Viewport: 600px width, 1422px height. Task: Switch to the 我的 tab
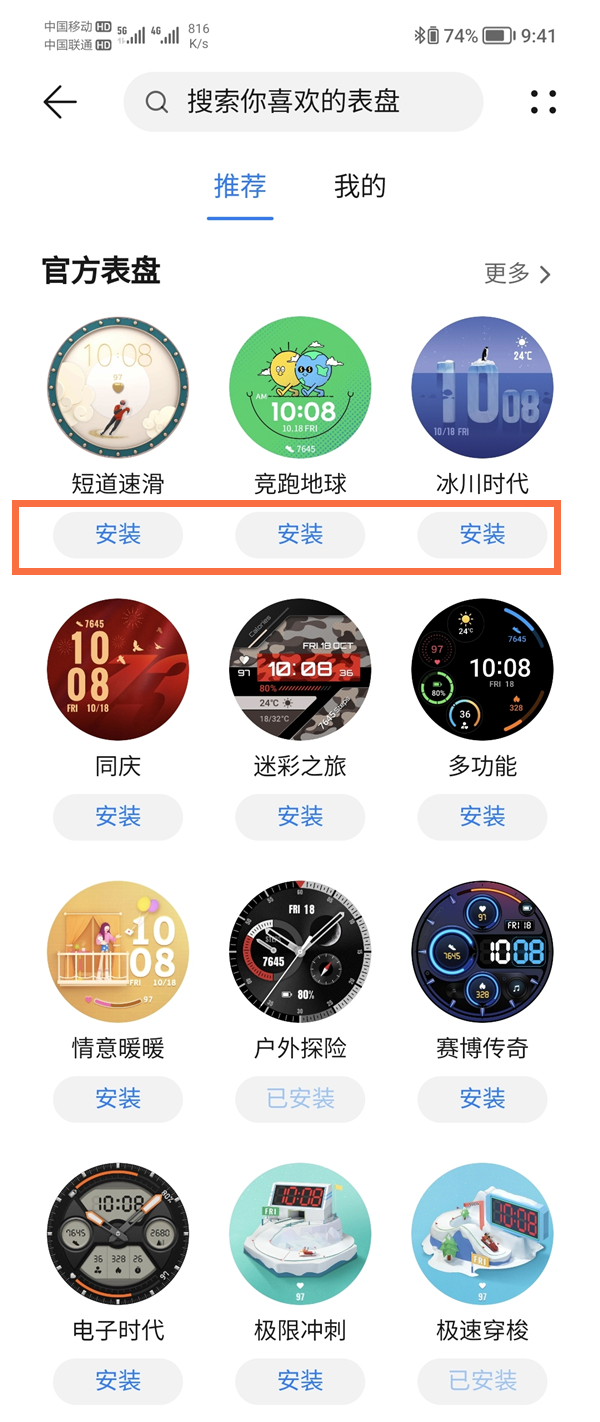coord(360,187)
